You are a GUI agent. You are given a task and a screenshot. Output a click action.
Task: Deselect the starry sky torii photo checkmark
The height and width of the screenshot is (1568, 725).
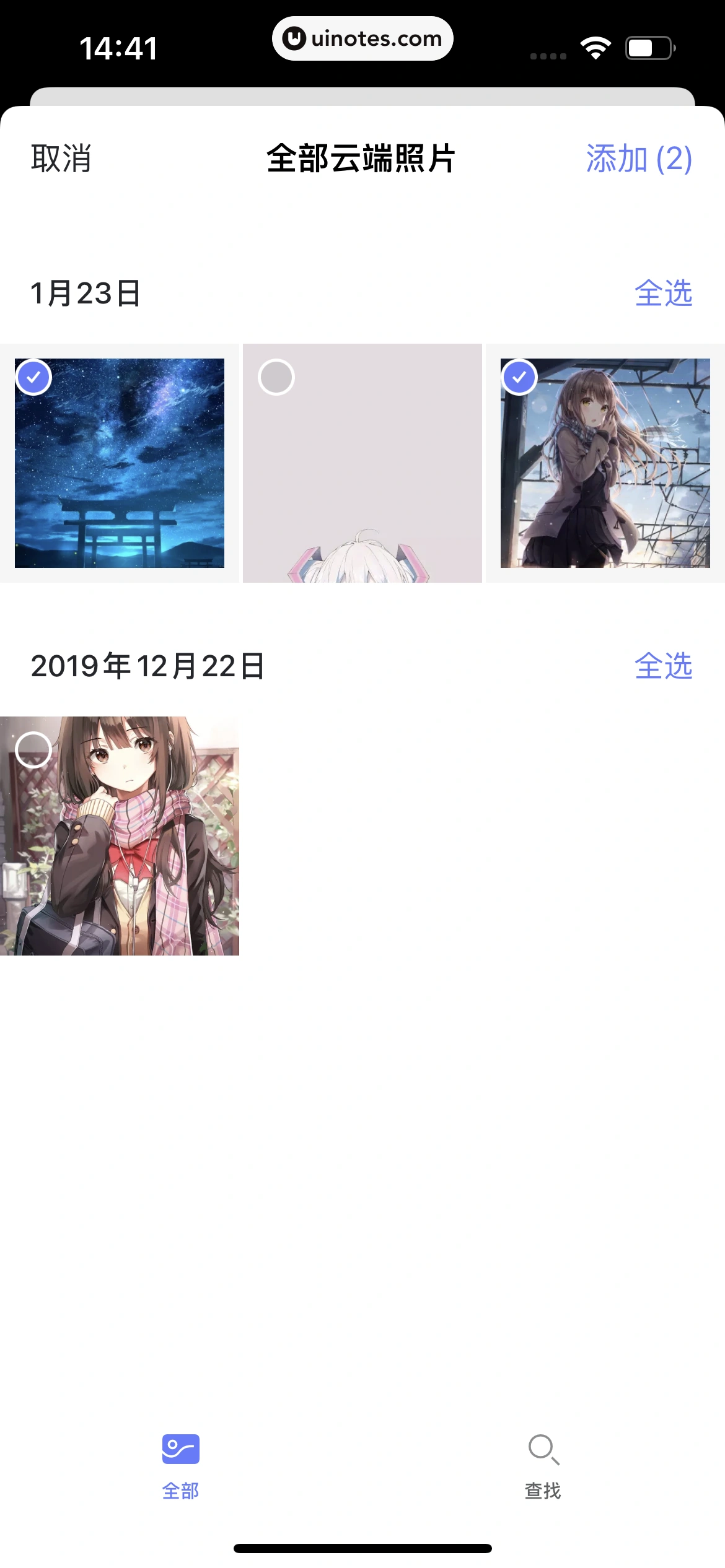pos(34,377)
